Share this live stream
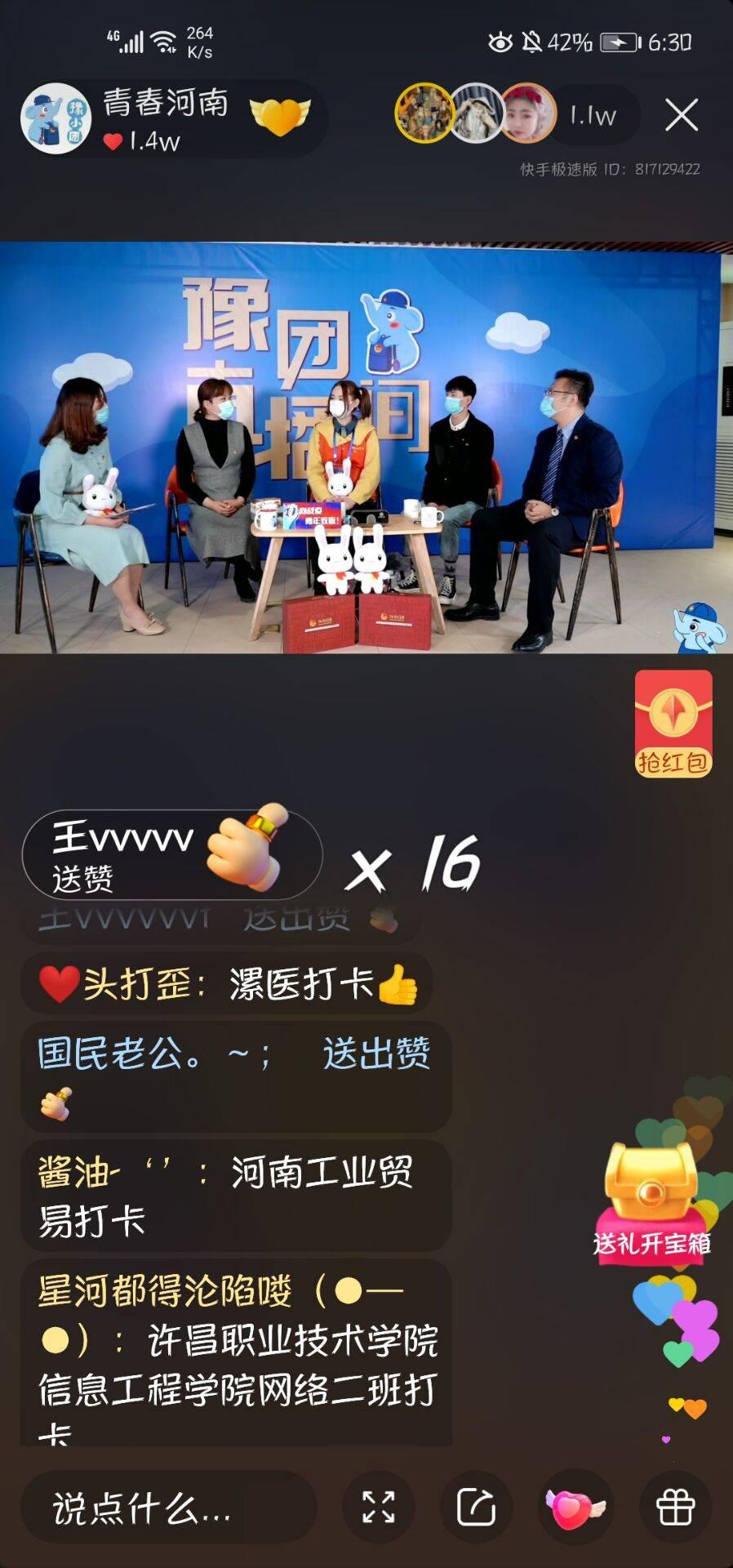733x1568 pixels. point(477,1508)
